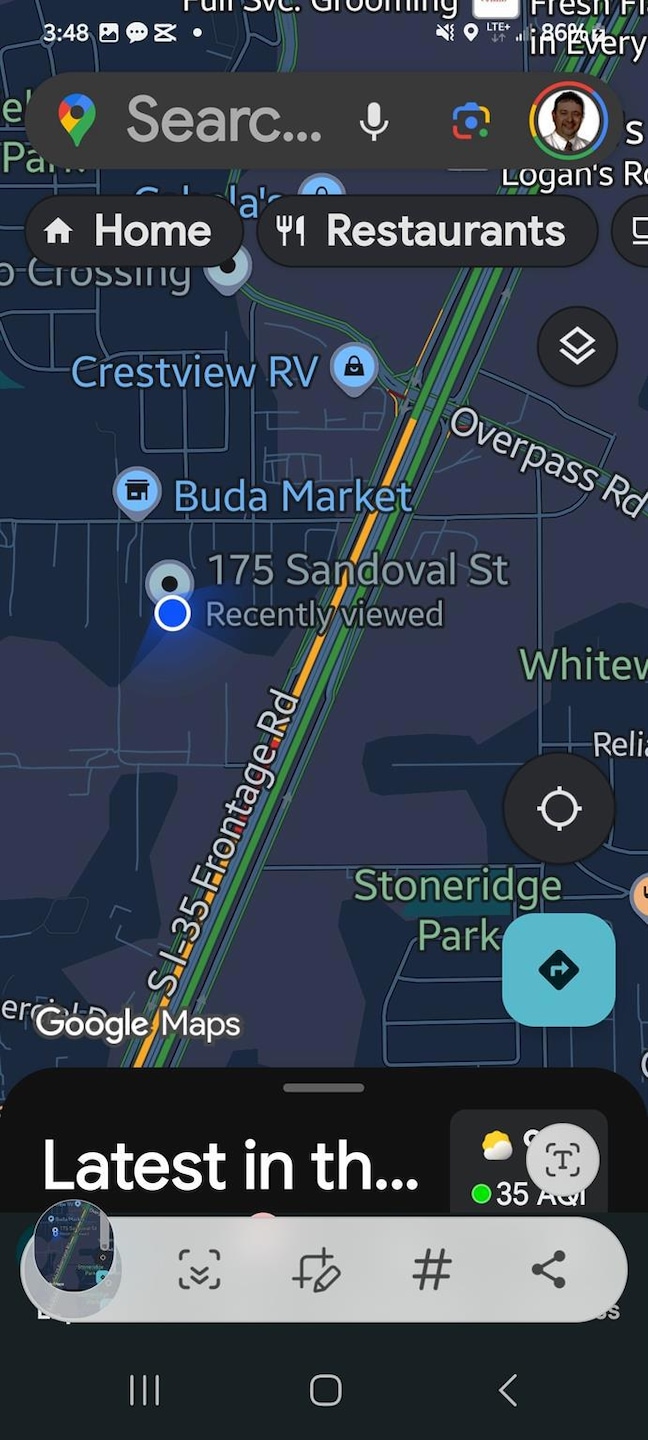The height and width of the screenshot is (1440, 648).
Task: Go back using the system navigation bar
Action: (x=508, y=1390)
